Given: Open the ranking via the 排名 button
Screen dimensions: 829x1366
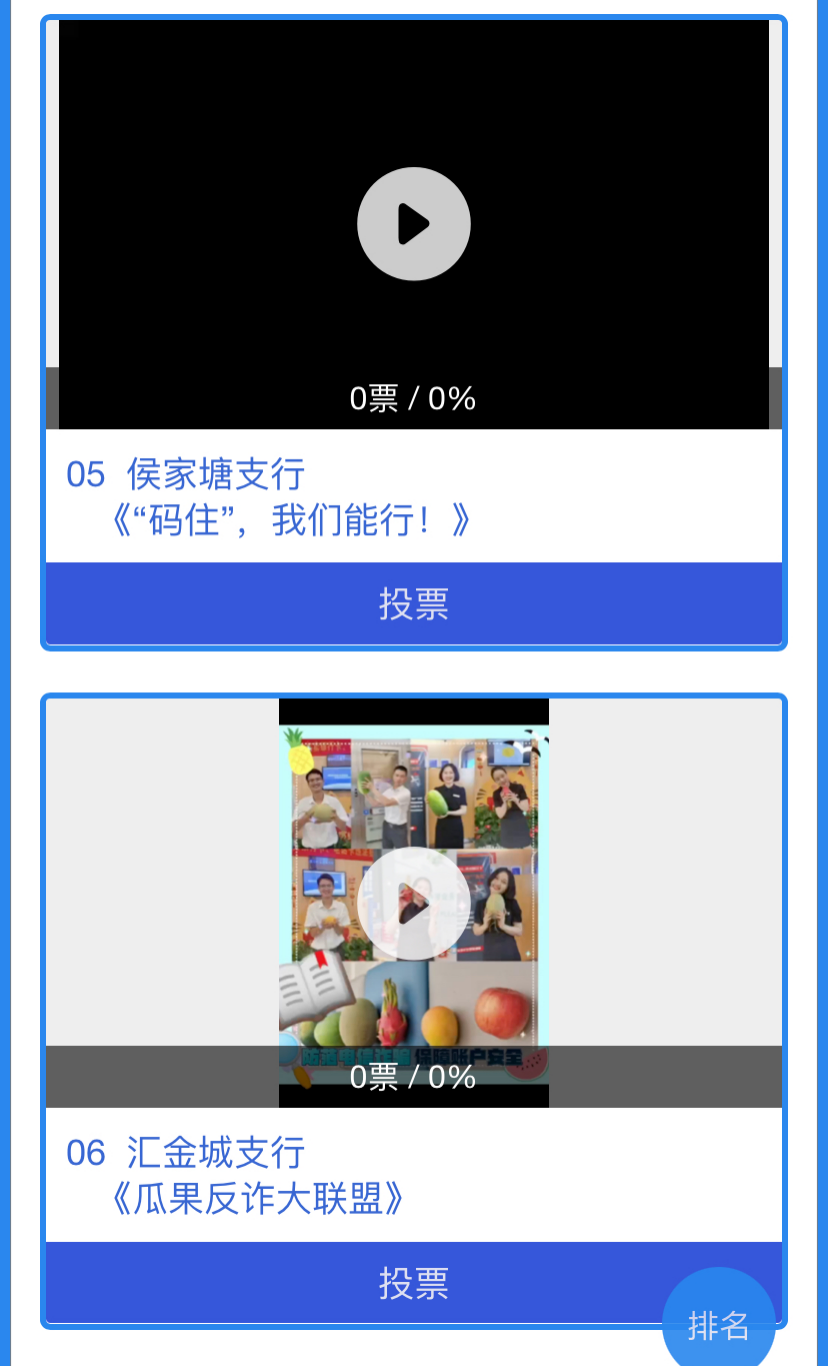Looking at the screenshot, I should click(x=719, y=1323).
